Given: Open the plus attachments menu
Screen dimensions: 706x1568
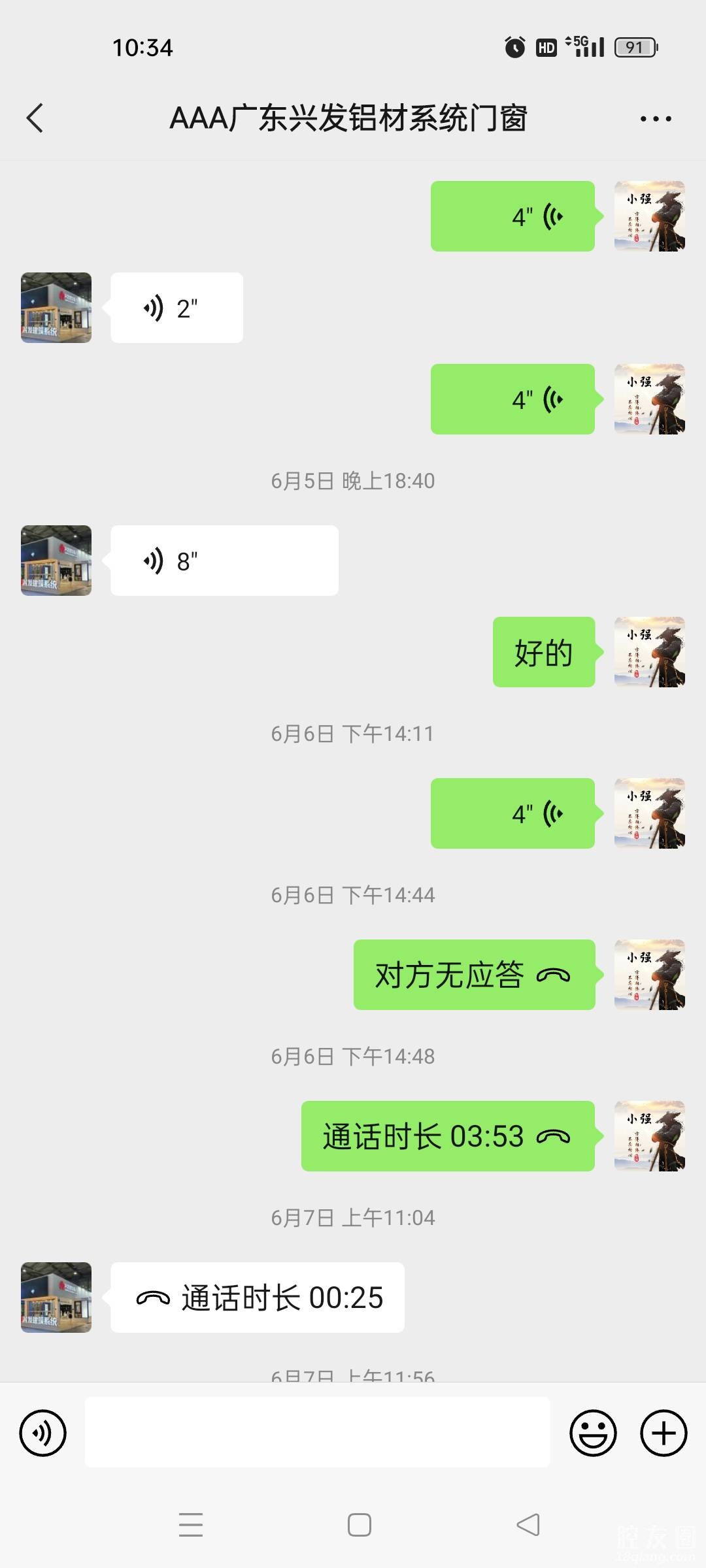Looking at the screenshot, I should [x=664, y=1433].
